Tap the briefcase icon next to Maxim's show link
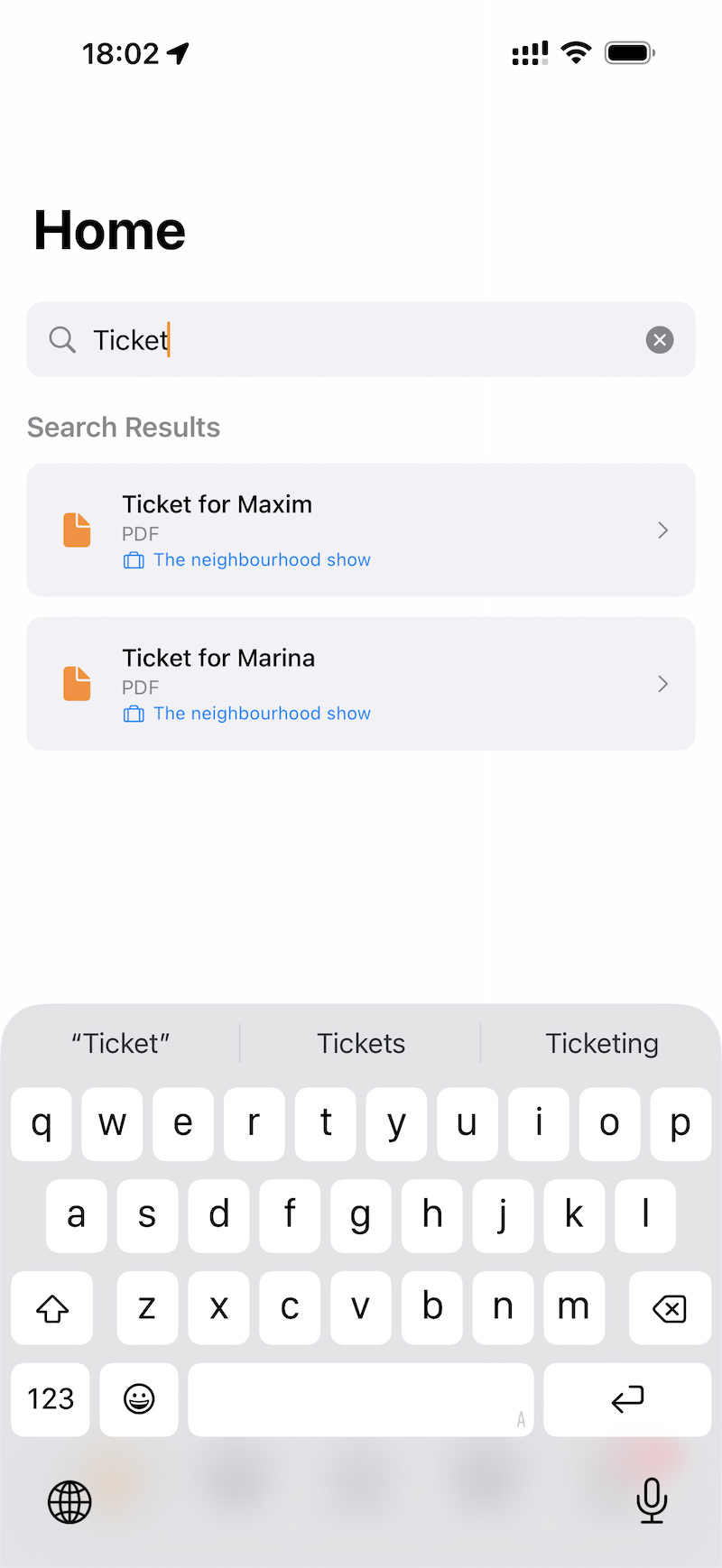 tap(133, 560)
